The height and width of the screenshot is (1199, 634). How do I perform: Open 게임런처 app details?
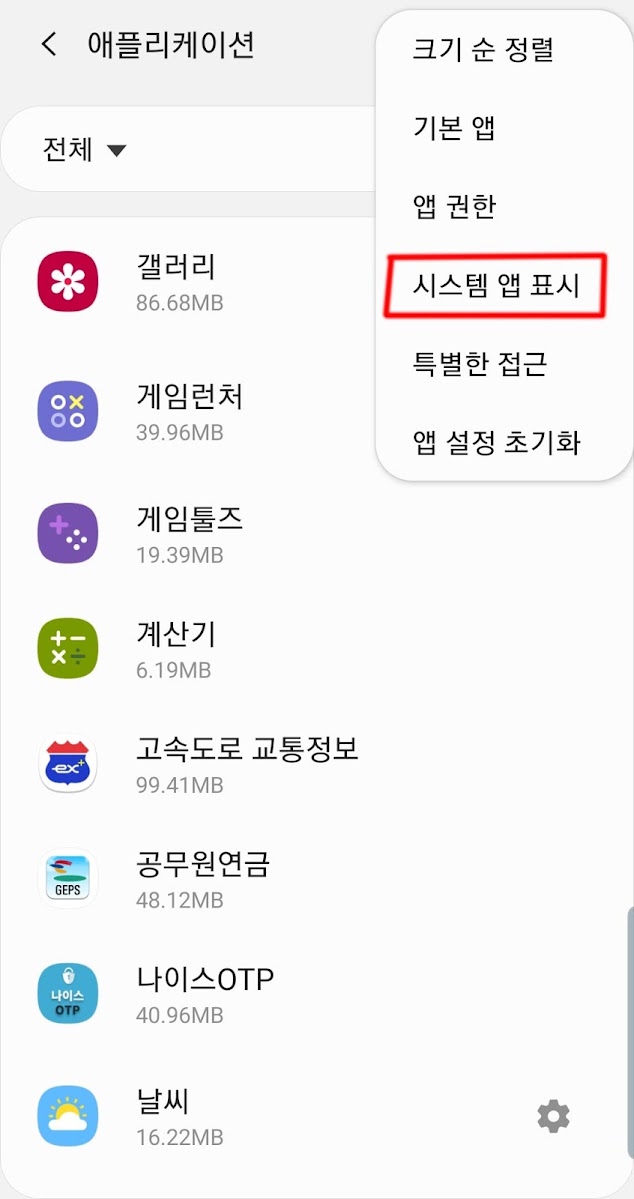(190, 410)
